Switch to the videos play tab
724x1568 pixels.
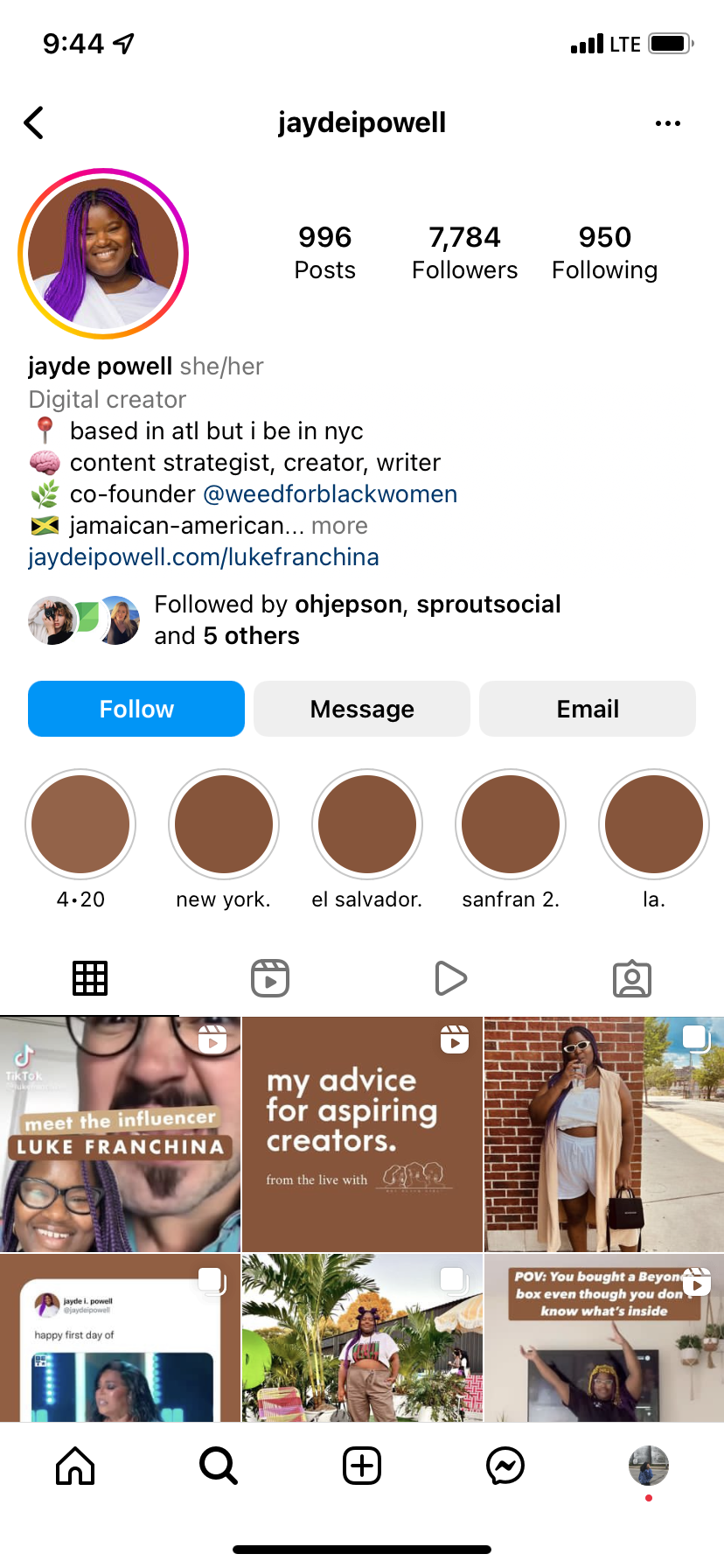click(450, 978)
